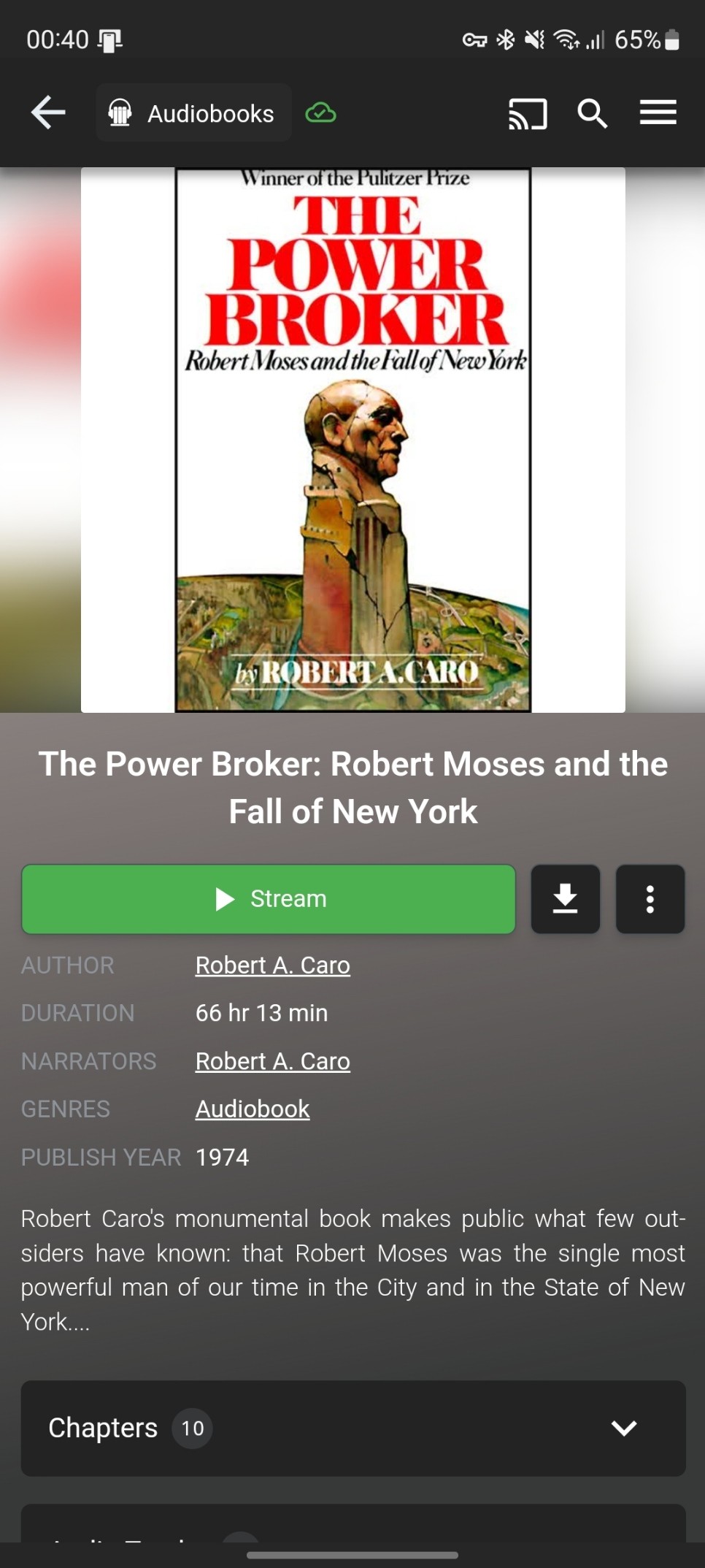
Task: Open author link Robert A. Caro
Action: [272, 965]
